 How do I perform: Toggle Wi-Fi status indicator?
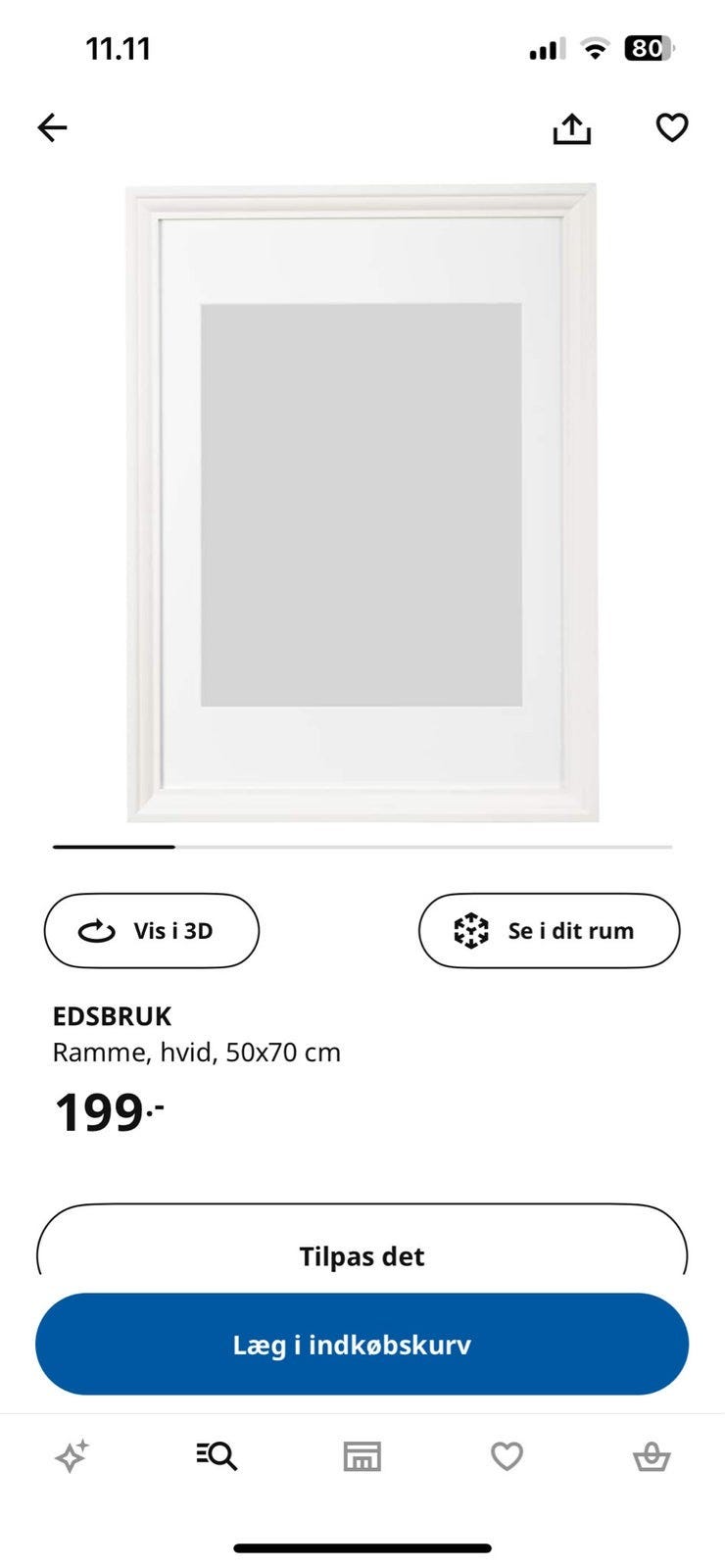(593, 46)
